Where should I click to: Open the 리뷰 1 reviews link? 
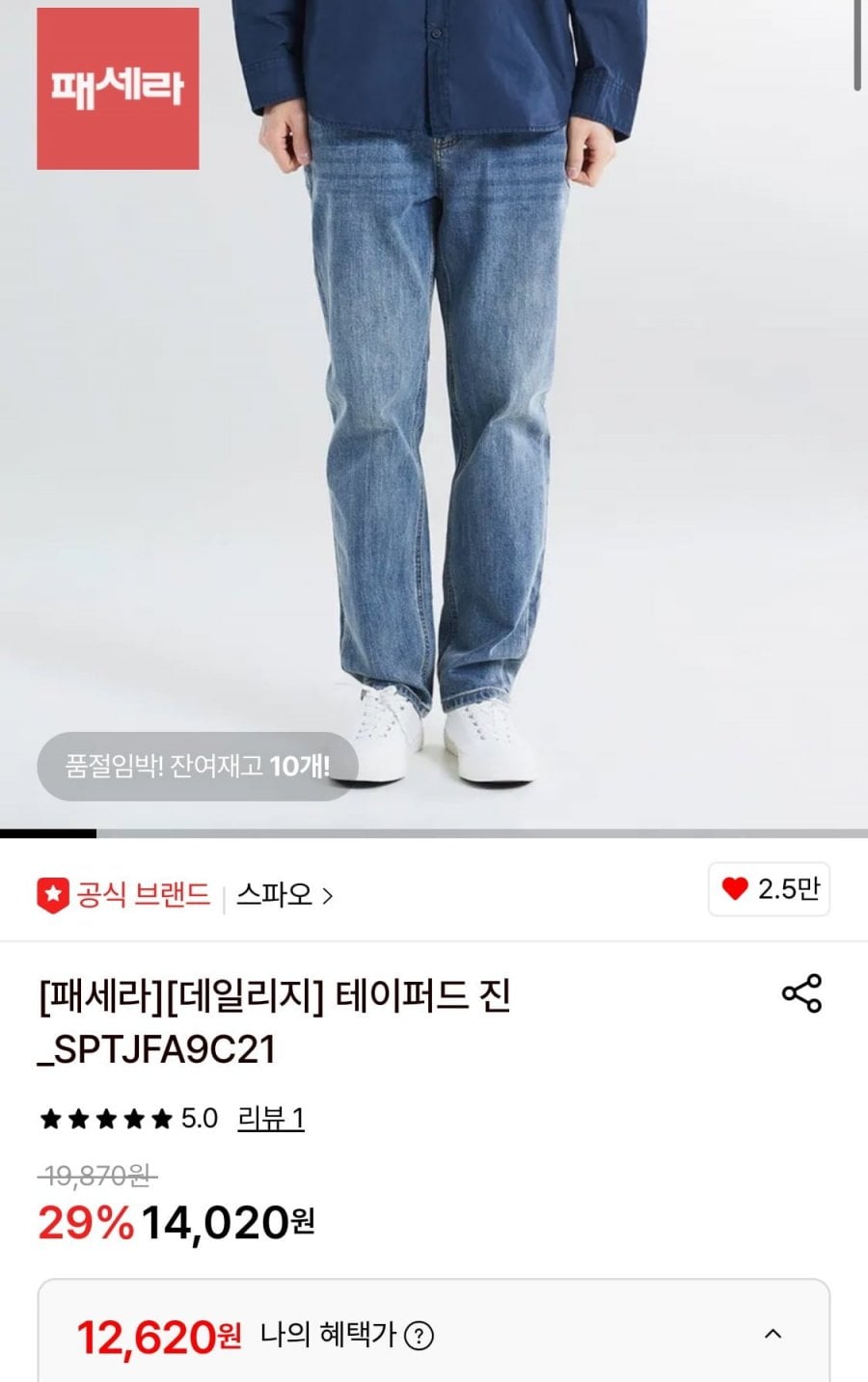point(271,1119)
